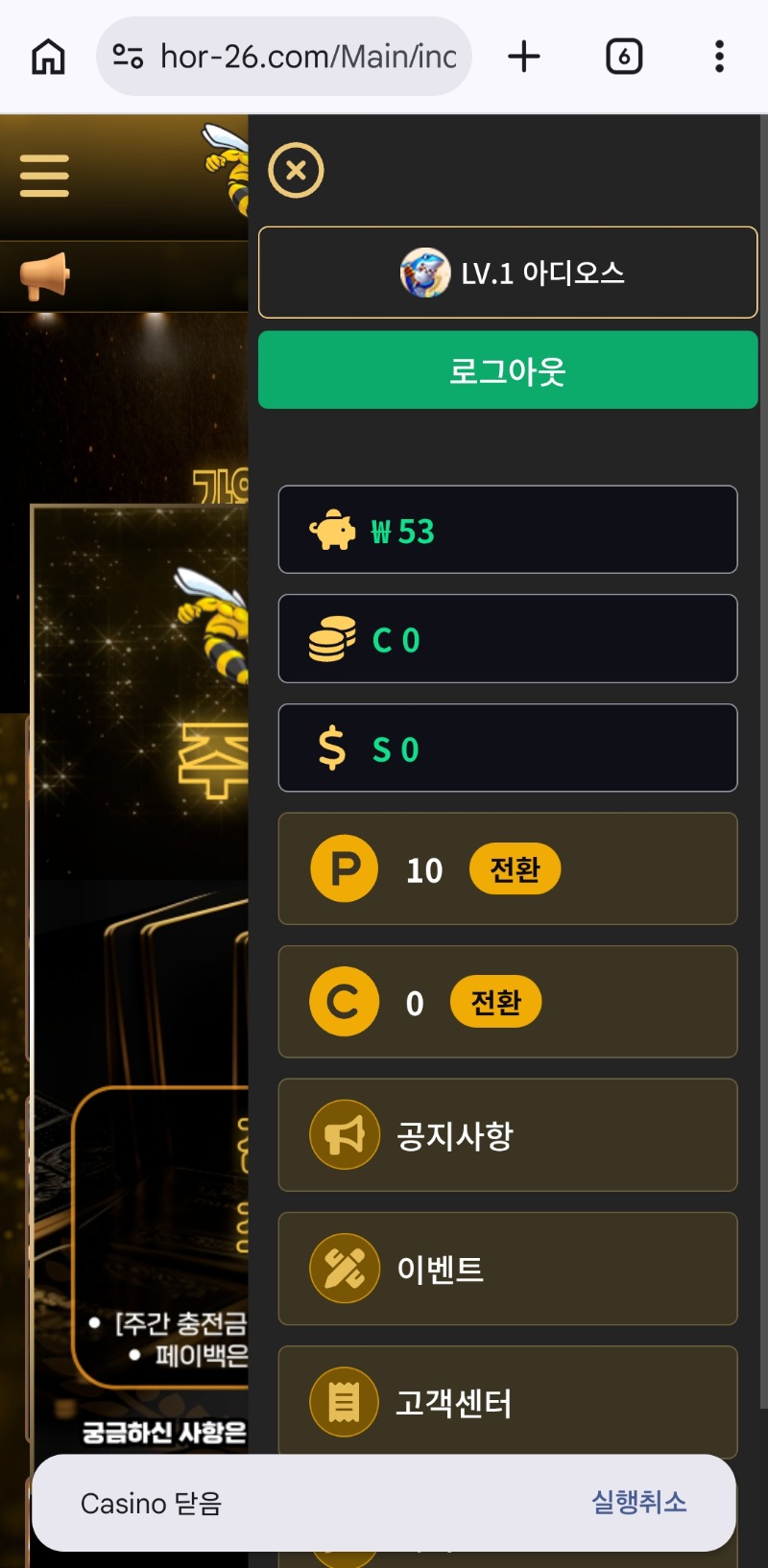
Task: Tap 전환 next to the C balance
Action: tap(495, 1002)
